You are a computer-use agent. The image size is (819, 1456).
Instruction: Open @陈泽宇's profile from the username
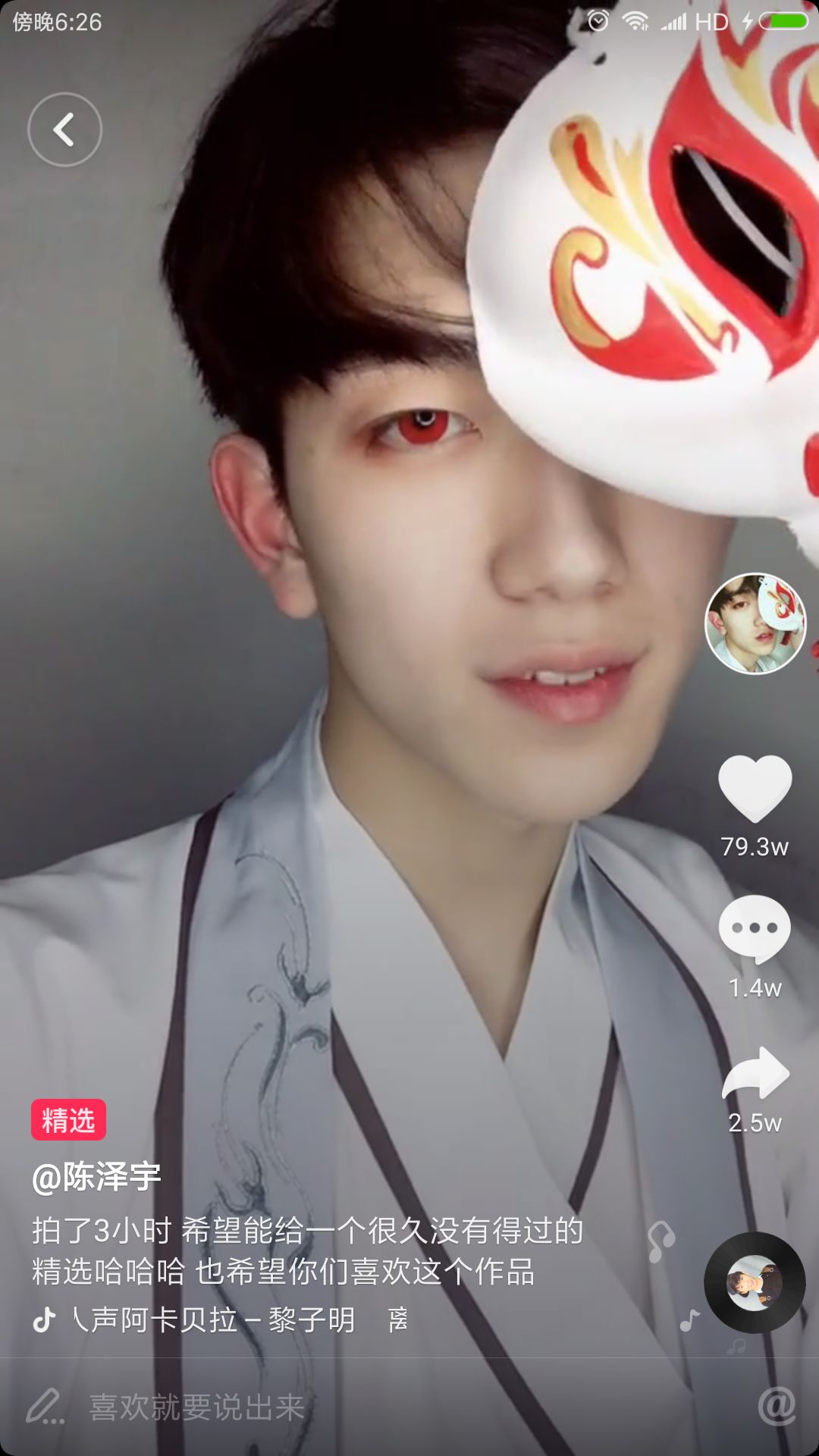pos(96,1177)
